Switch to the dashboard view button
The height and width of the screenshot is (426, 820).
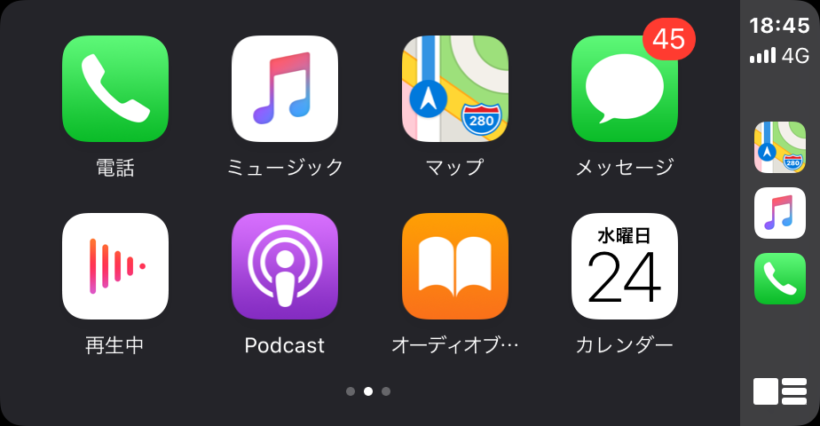click(780, 391)
